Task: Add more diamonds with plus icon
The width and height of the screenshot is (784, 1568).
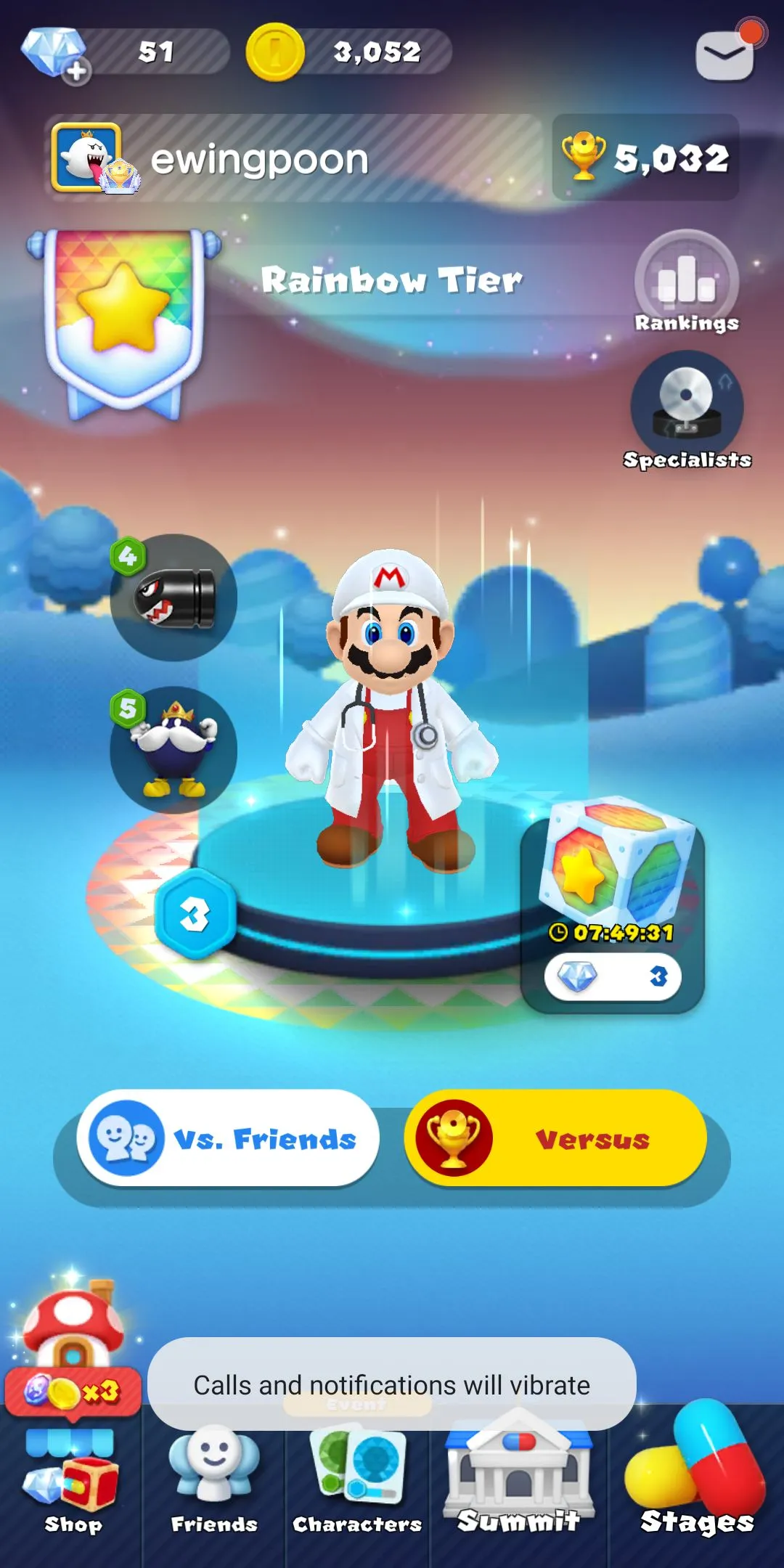Action: coord(76,71)
